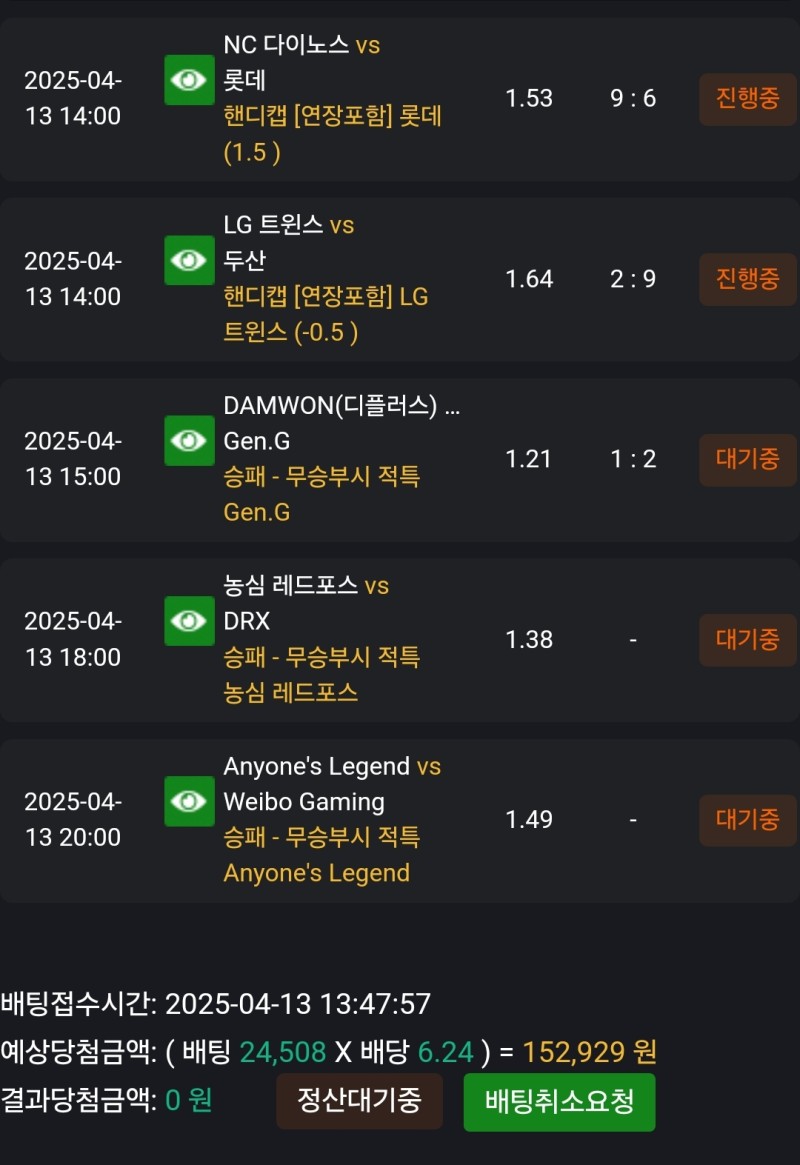Screen dimensions: 800x1165
Task: Open the eye icon for LG 트윈스 vs 두산
Action: (x=189, y=261)
